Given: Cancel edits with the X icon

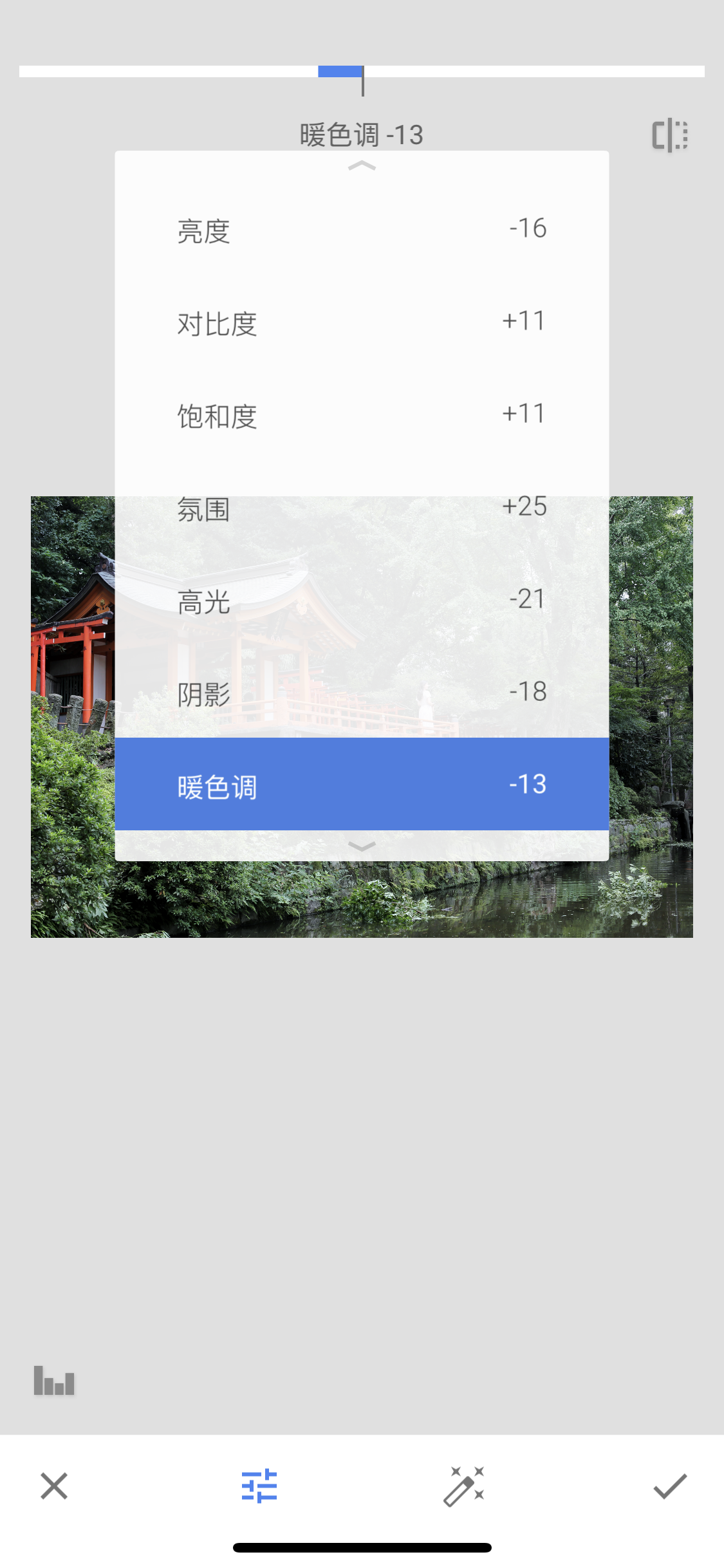Looking at the screenshot, I should (54, 1486).
